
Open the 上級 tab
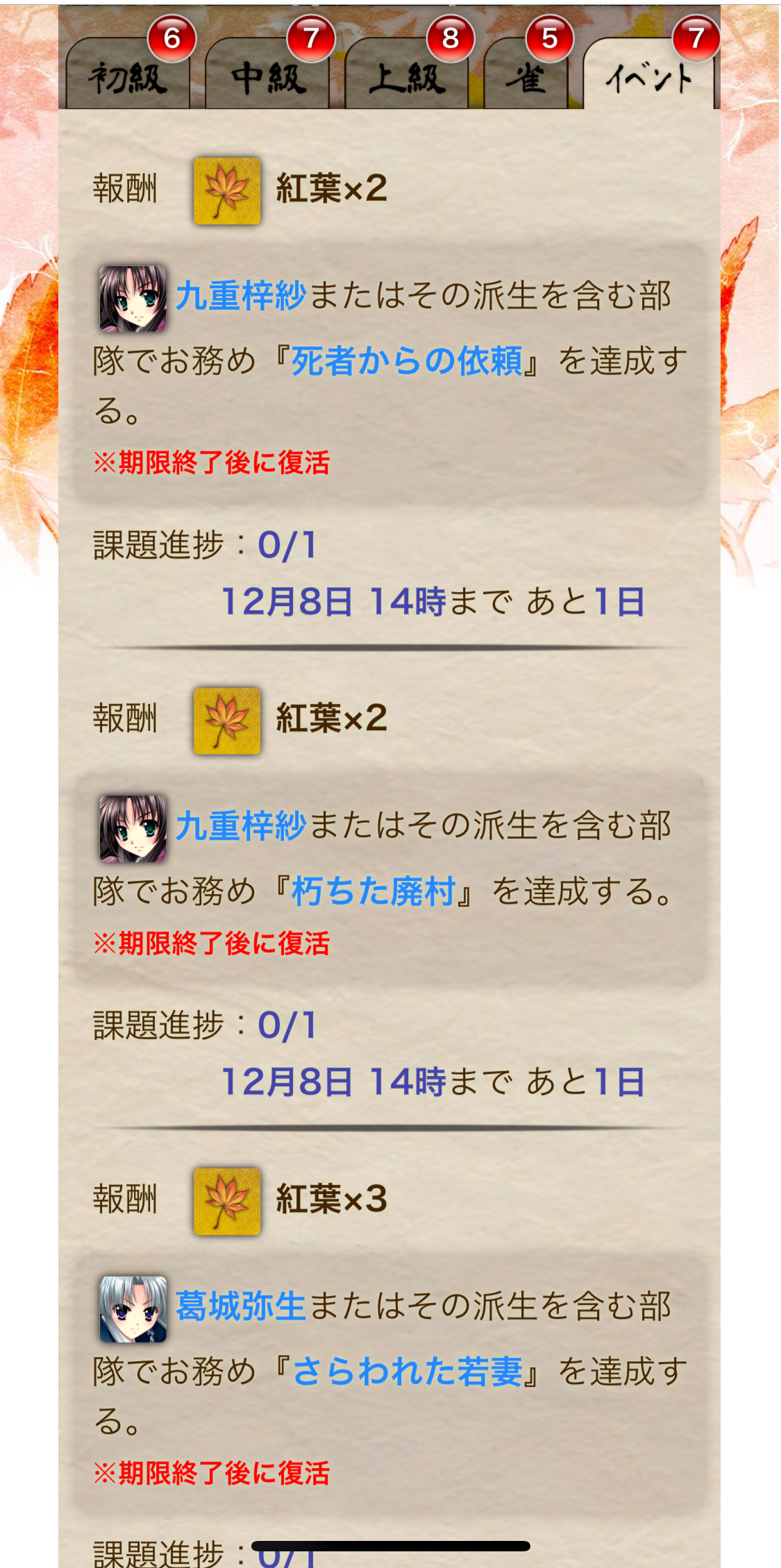pos(407,78)
